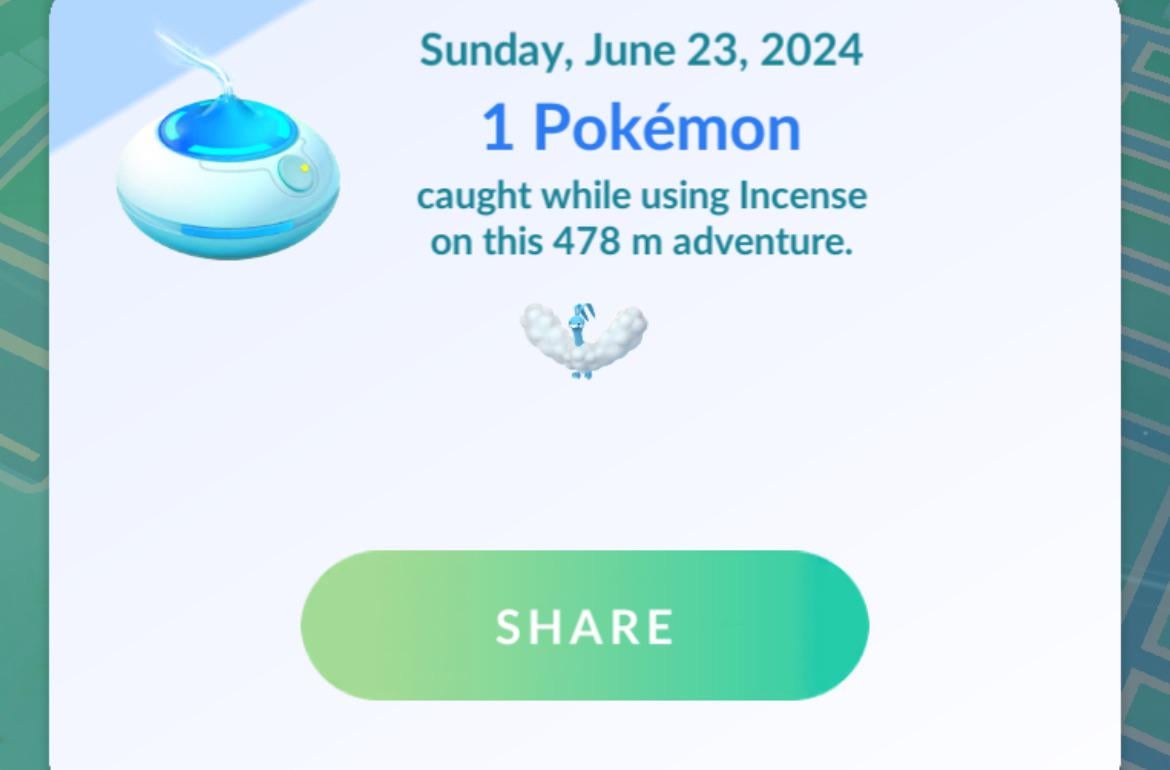The width and height of the screenshot is (1170, 770).
Task: Tap the green SHARE button
Action: point(584,626)
